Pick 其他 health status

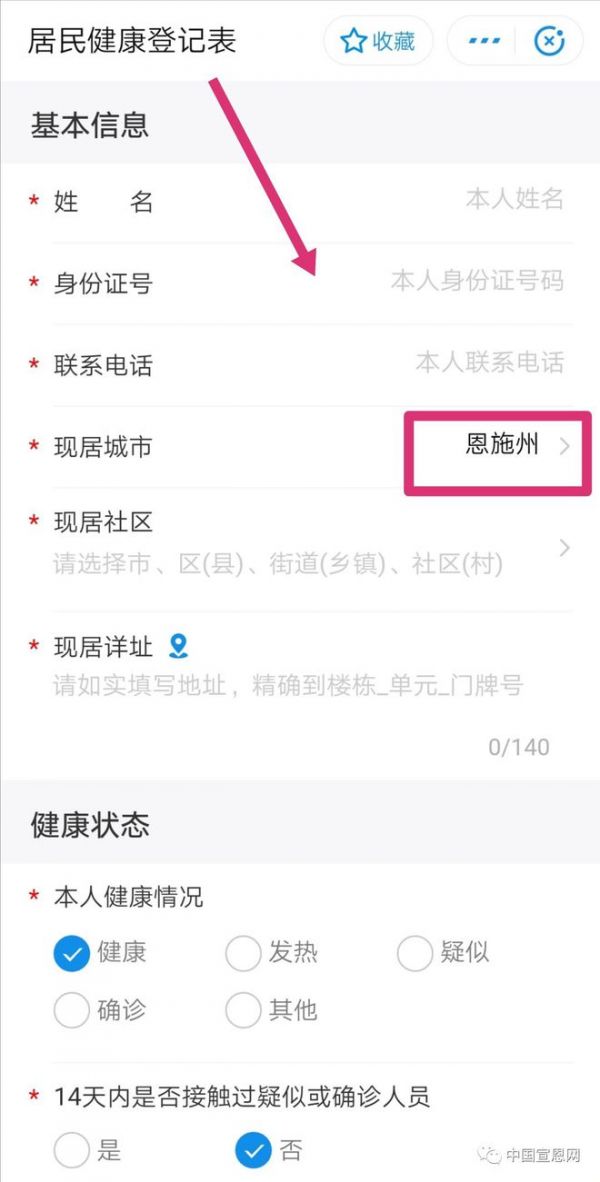(x=243, y=1010)
